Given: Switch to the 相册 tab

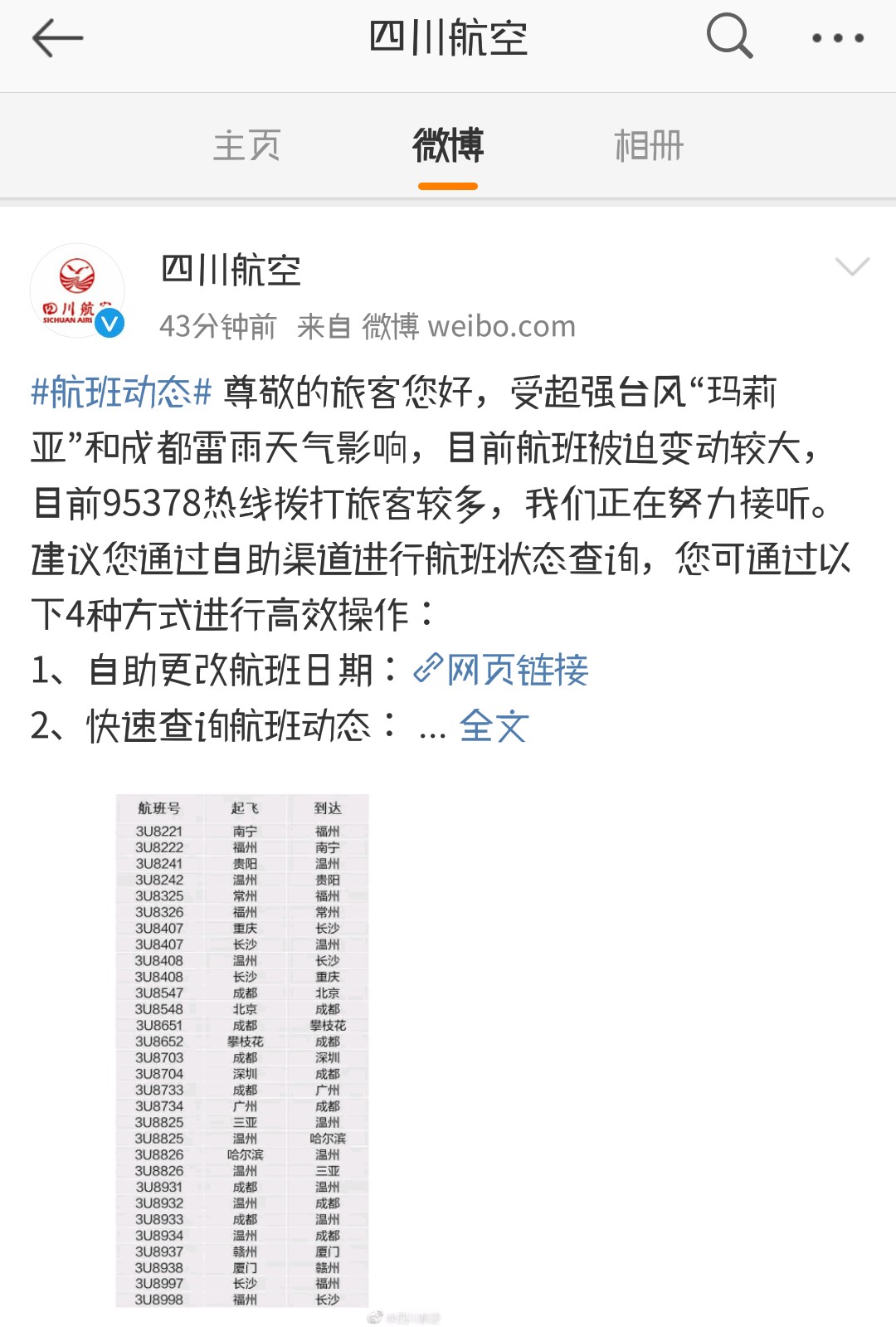Looking at the screenshot, I should 649,146.
